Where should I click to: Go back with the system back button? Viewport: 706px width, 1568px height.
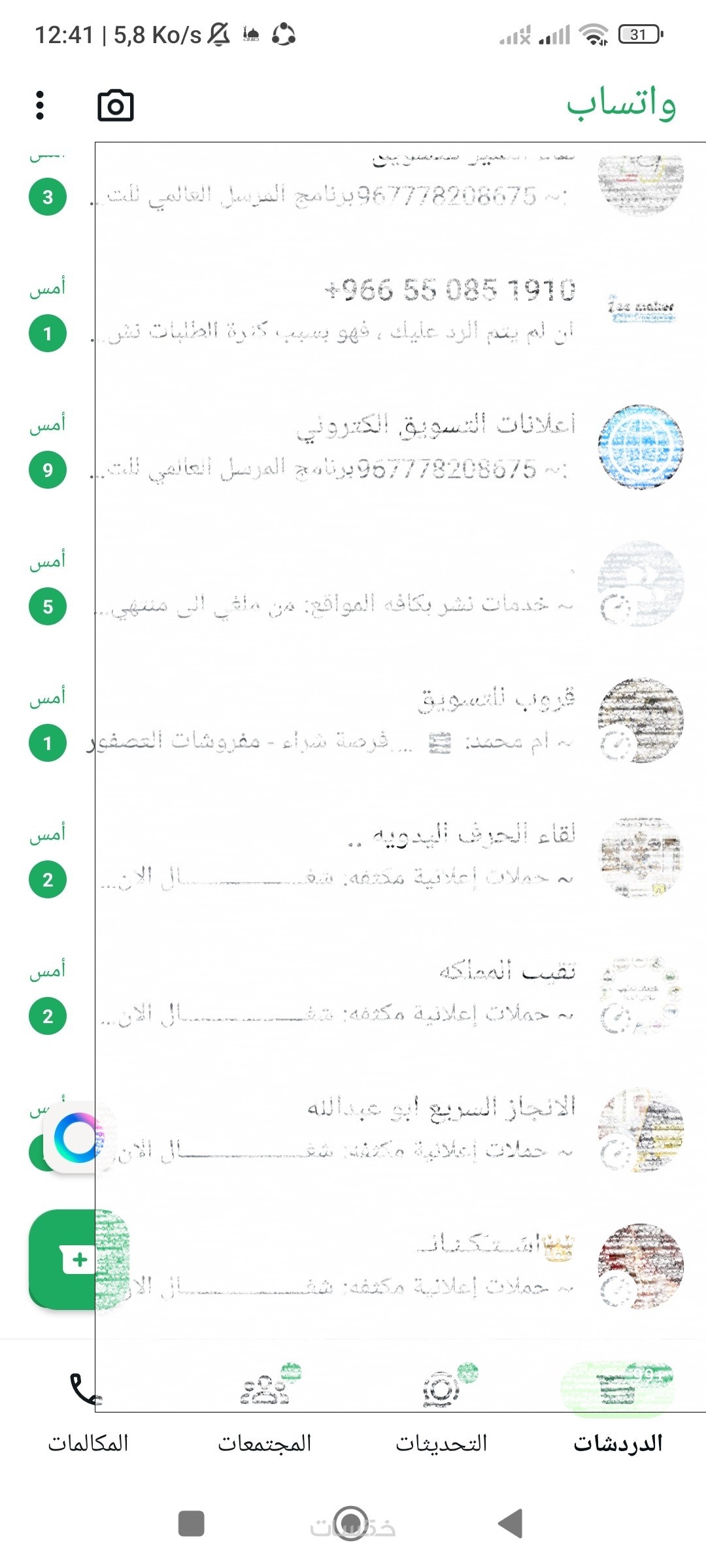511,1524
